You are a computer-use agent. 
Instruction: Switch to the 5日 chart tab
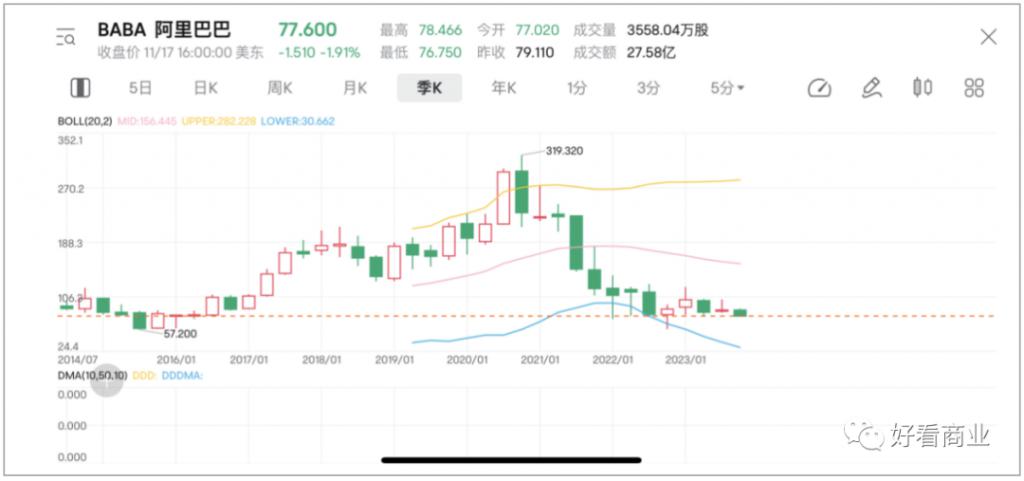[141, 88]
